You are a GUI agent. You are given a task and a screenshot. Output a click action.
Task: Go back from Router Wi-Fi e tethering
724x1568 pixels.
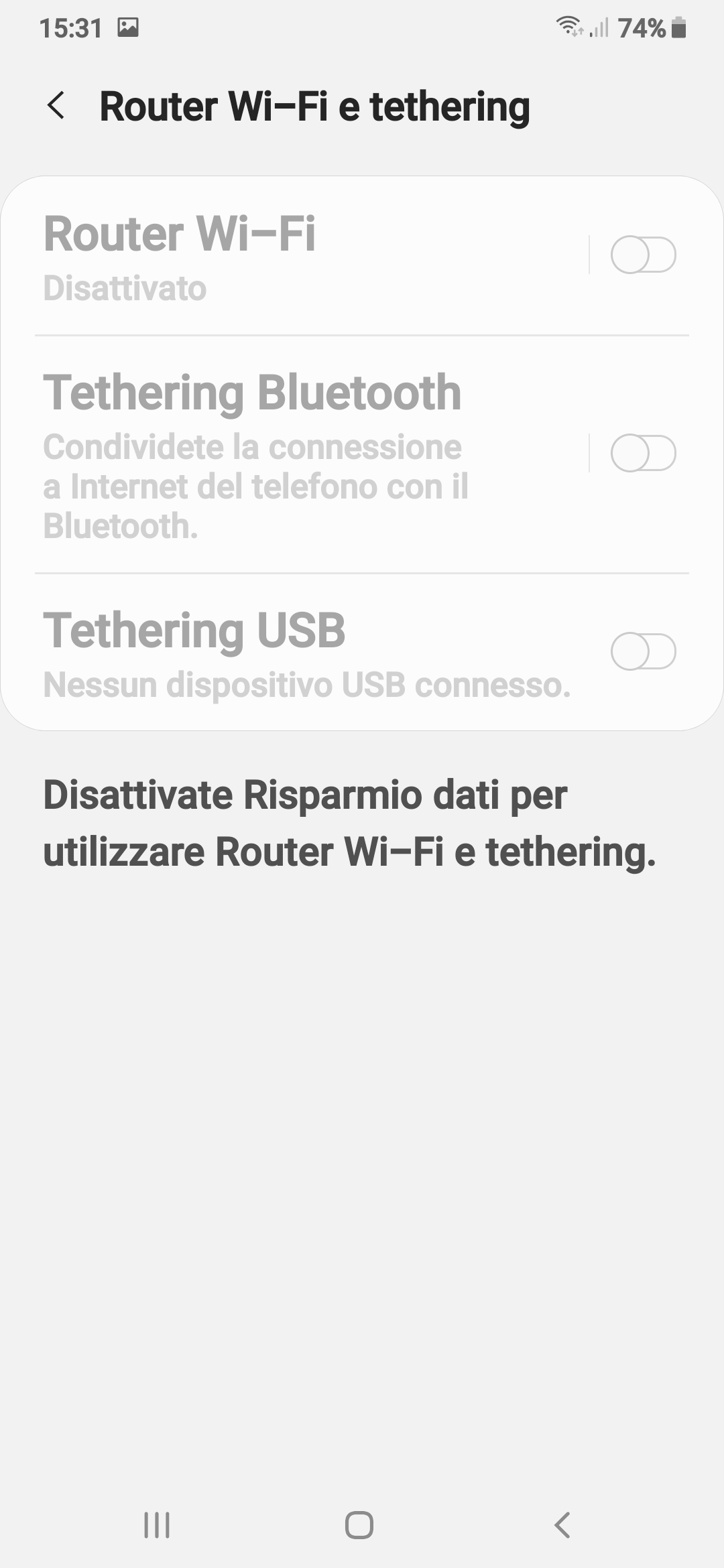[56, 106]
